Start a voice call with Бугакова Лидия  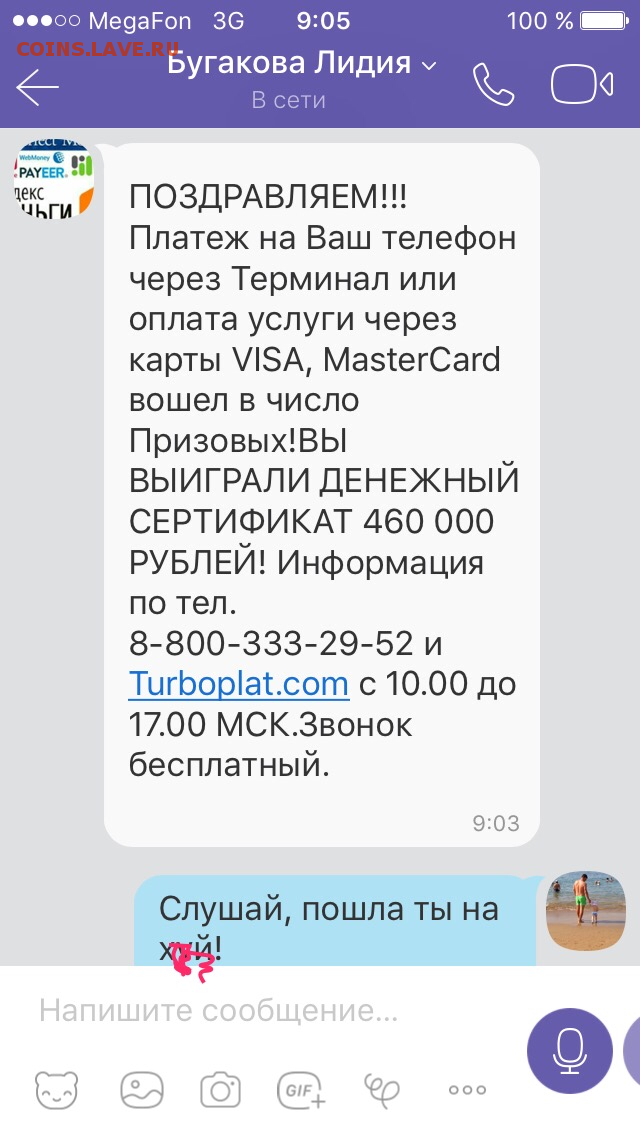coord(494,85)
